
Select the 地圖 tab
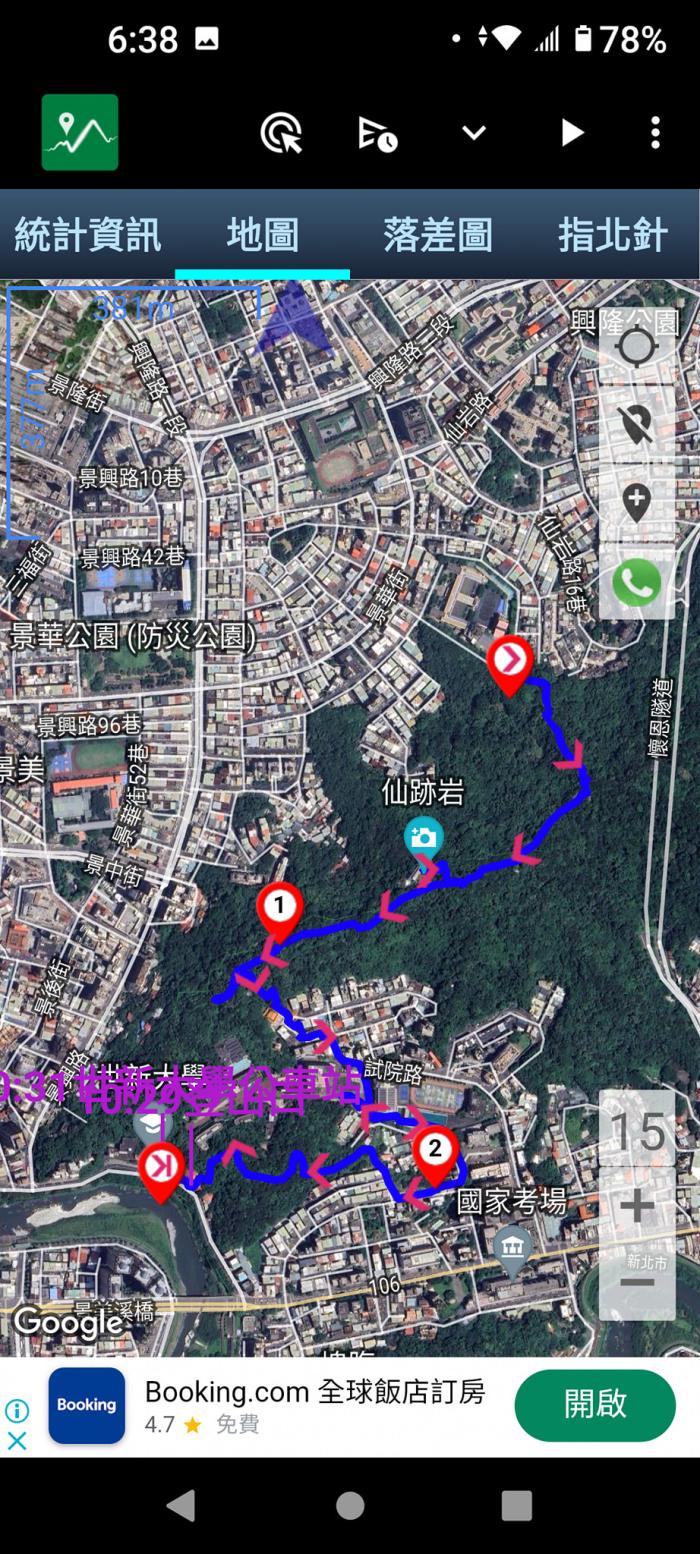click(262, 235)
